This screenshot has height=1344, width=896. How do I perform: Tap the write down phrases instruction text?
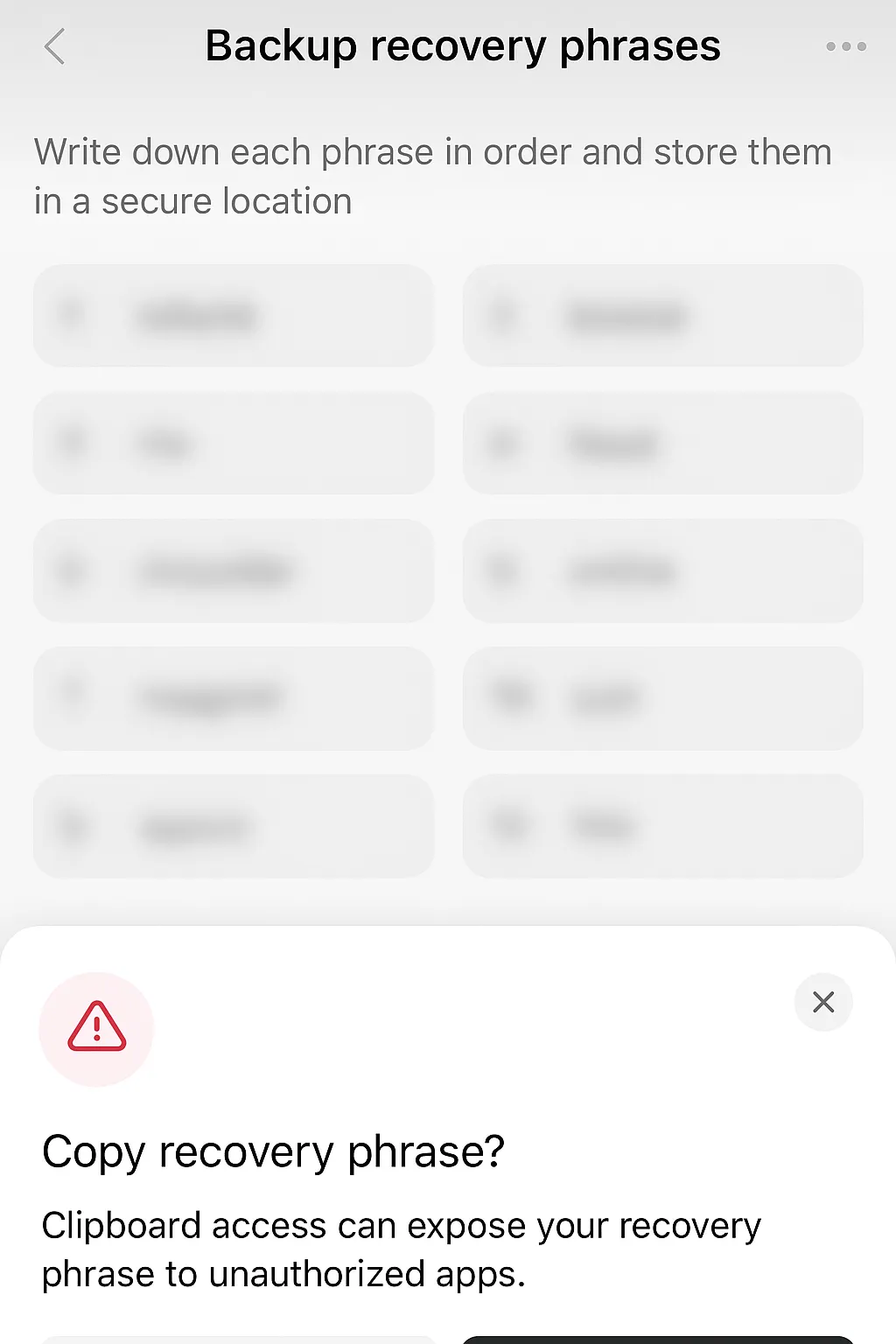point(432,175)
